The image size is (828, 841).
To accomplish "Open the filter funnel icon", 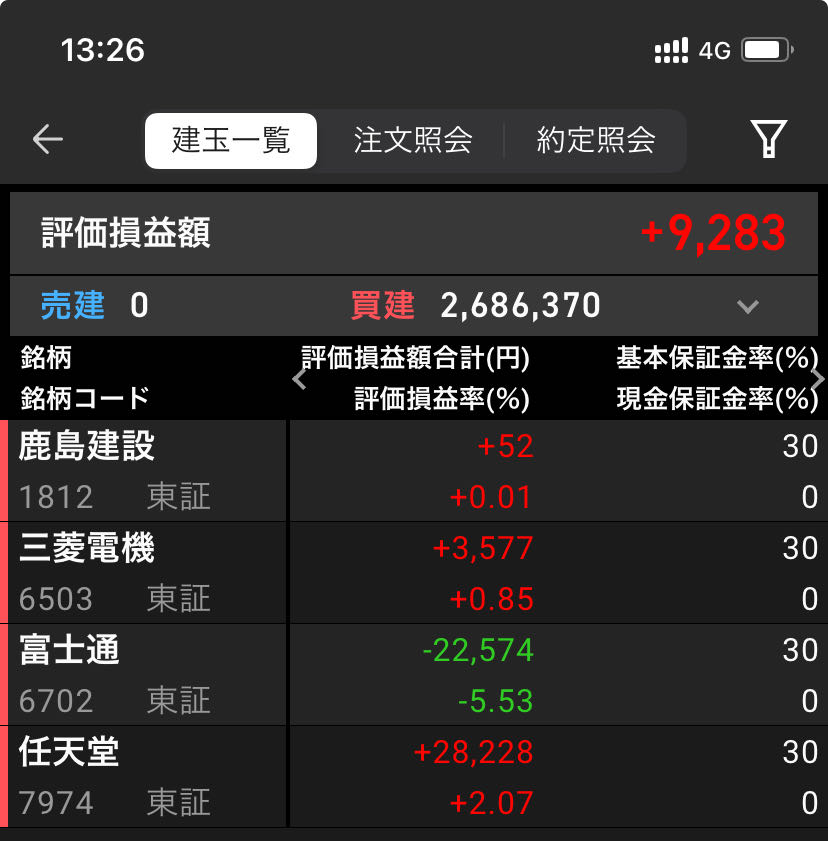I will [x=768, y=140].
